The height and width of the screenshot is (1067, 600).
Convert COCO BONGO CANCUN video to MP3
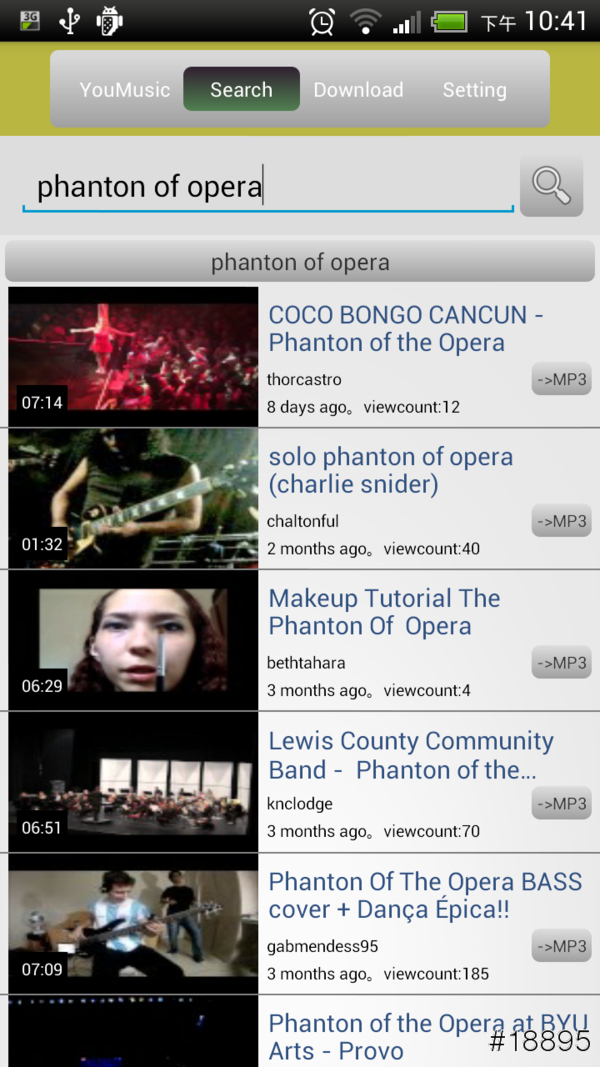(x=561, y=380)
